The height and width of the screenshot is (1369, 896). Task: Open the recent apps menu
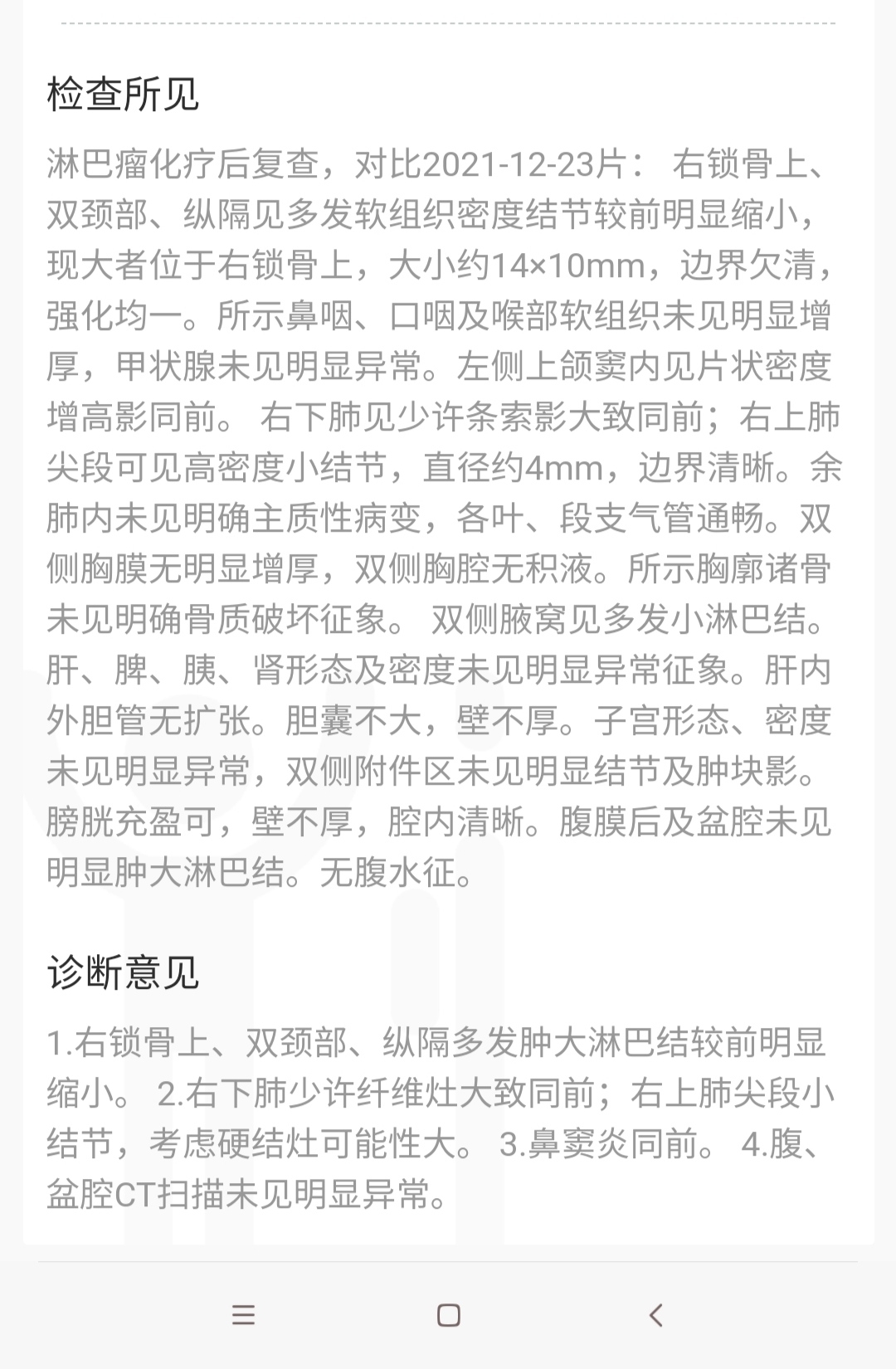[x=243, y=1315]
